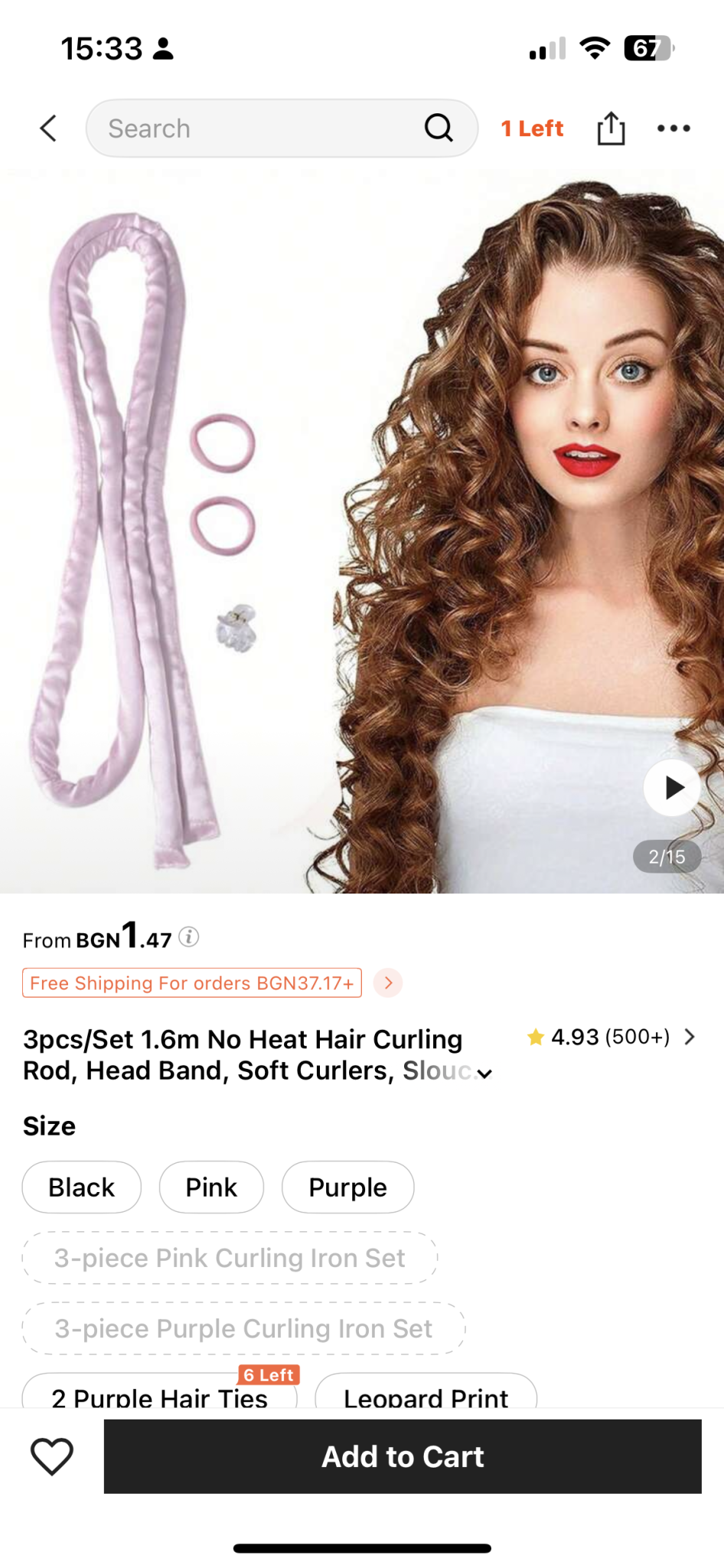The image size is (724, 1568).
Task: Add item to wishlist with heart
Action: coord(52,1455)
